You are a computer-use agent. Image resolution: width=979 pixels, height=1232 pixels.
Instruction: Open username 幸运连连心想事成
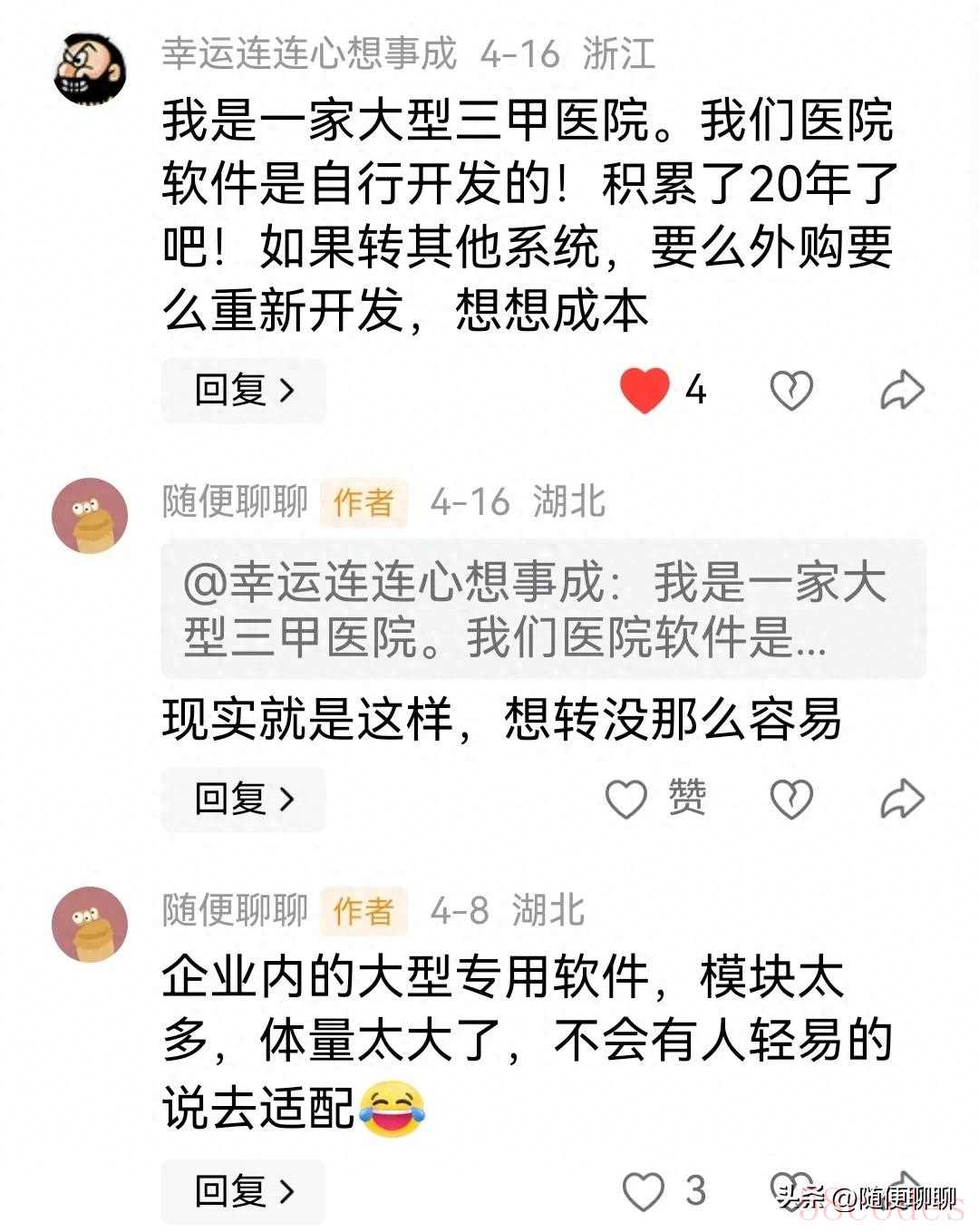309,54
